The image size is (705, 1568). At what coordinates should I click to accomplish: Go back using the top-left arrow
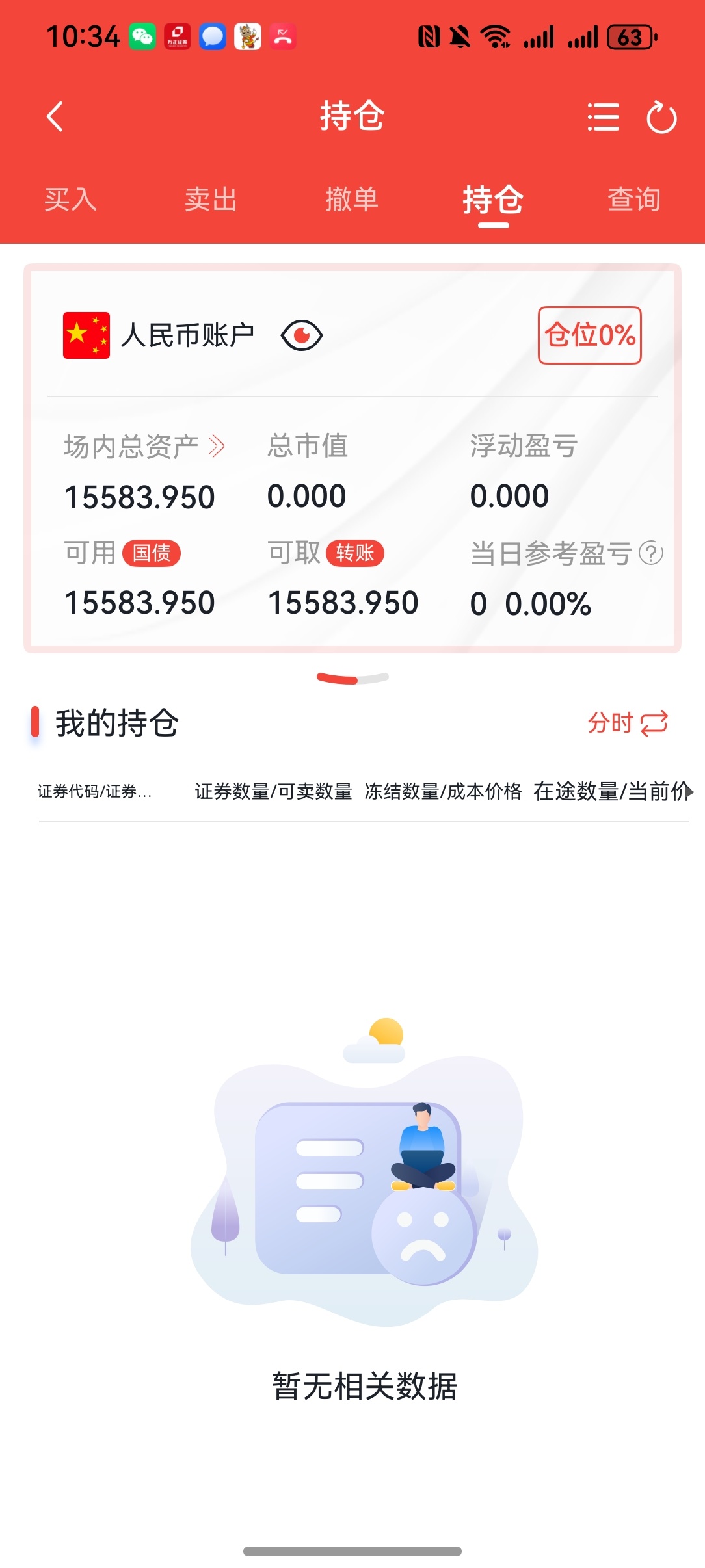[x=55, y=117]
